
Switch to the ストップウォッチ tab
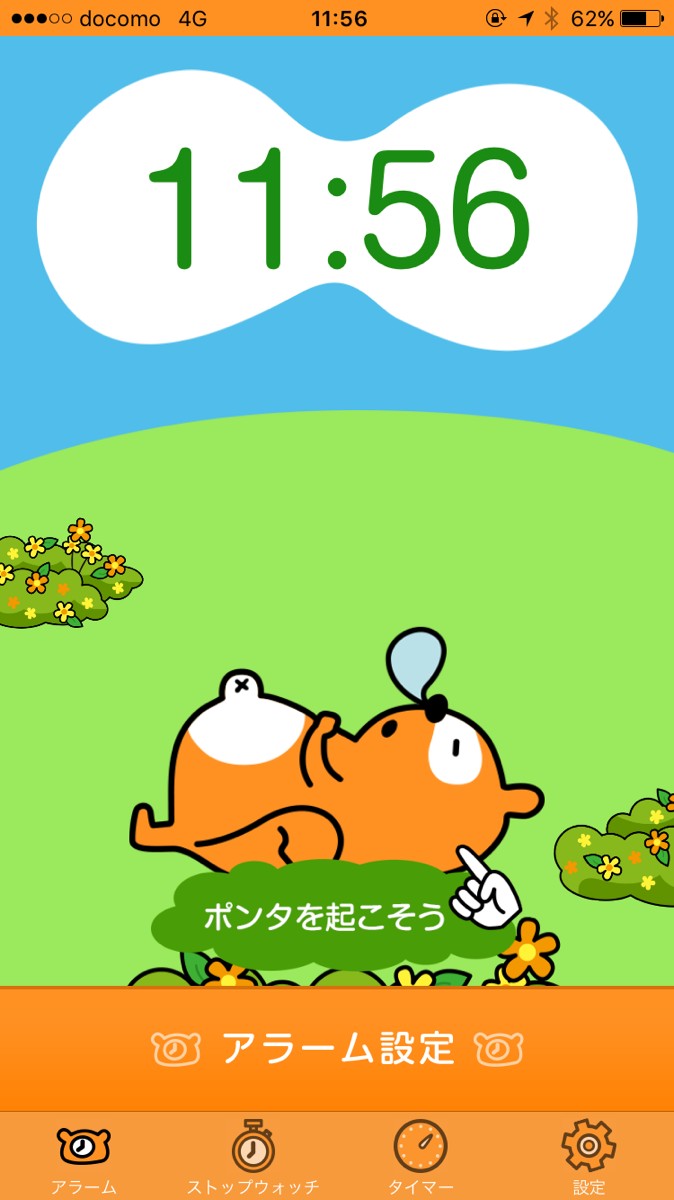tap(253, 1156)
